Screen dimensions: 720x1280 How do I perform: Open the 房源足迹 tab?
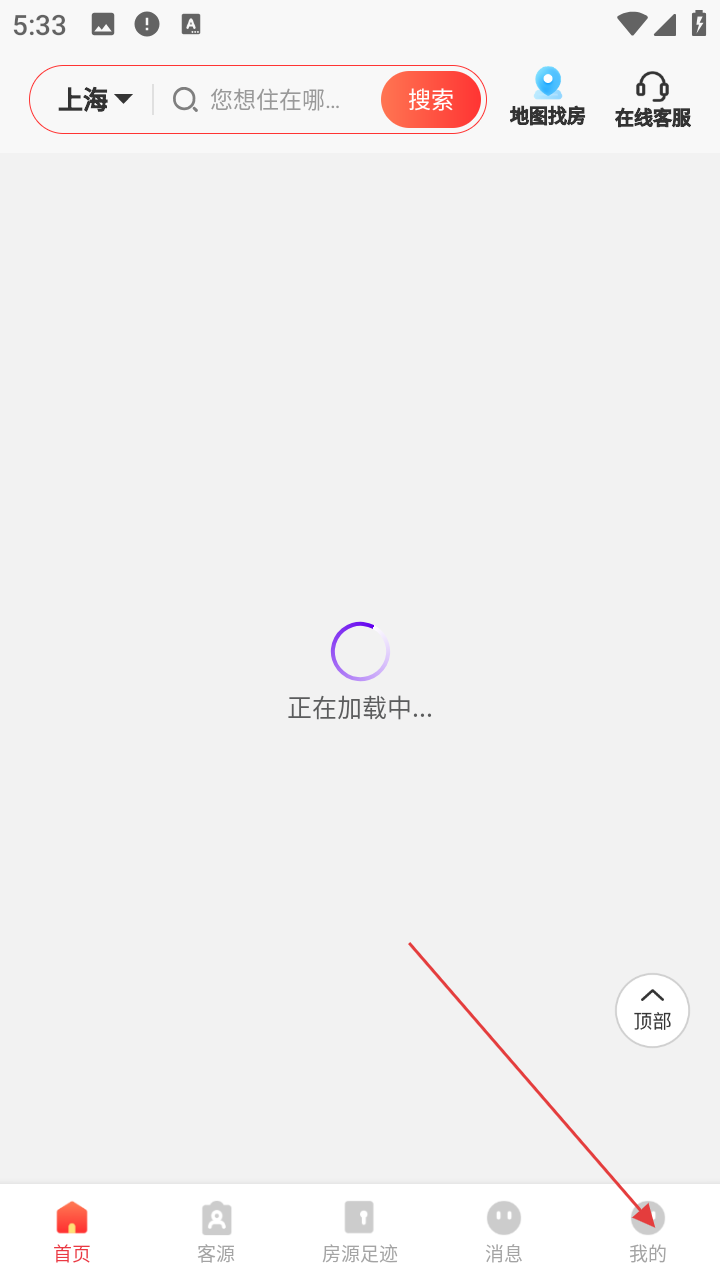click(x=360, y=1232)
